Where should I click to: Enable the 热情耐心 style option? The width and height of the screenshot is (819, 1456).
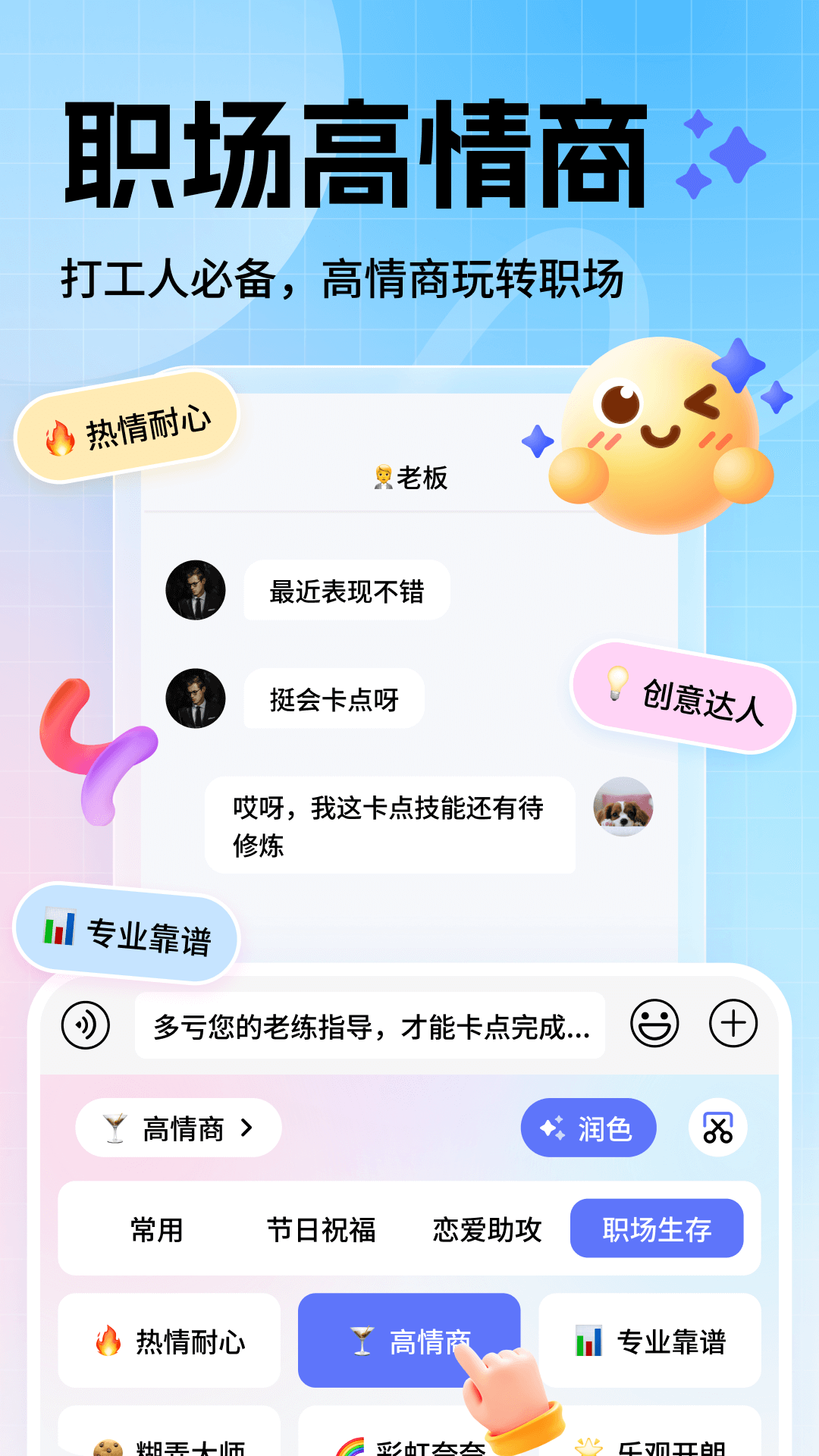[x=168, y=1338]
